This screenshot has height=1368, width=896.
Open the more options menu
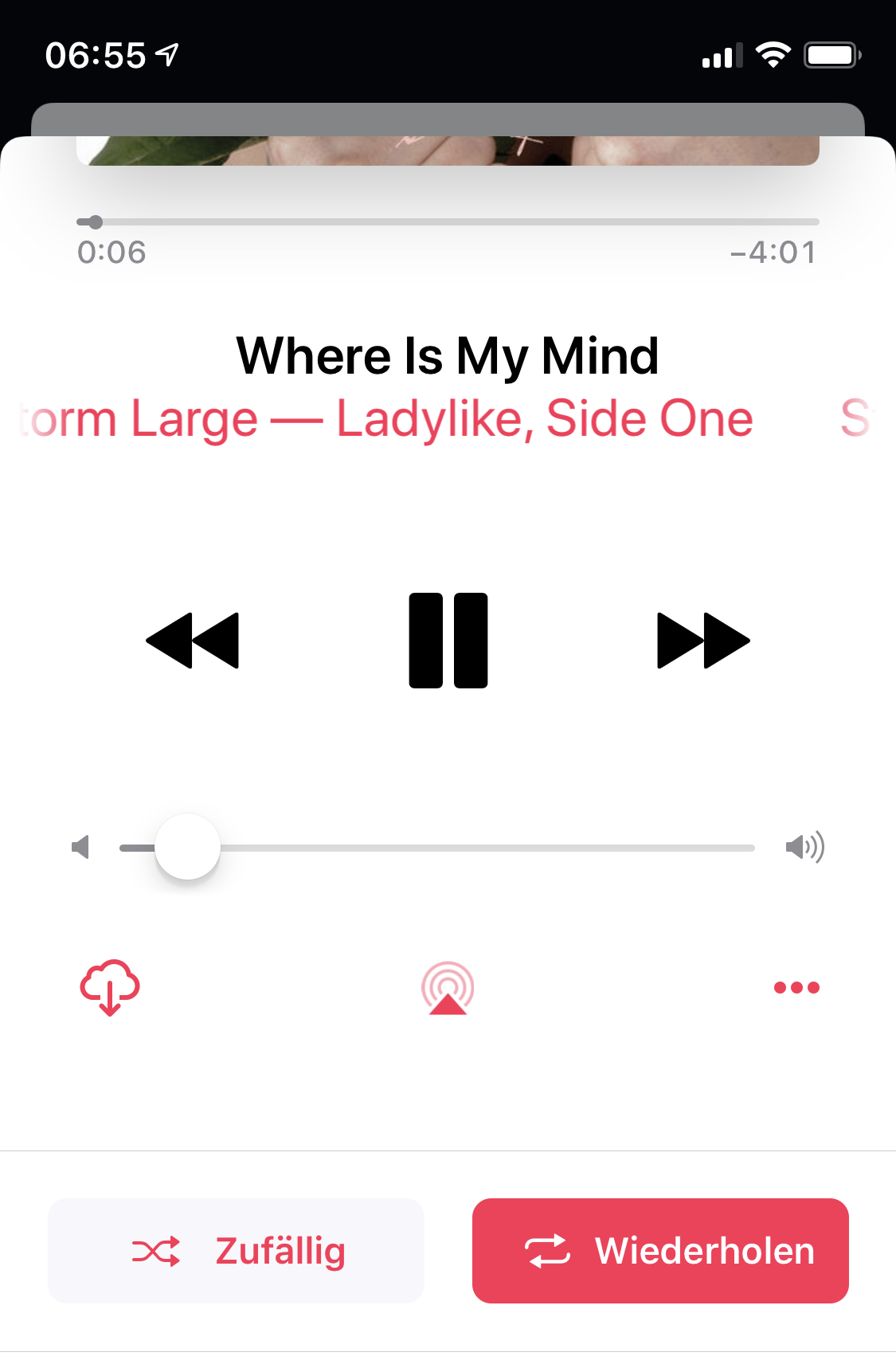796,988
